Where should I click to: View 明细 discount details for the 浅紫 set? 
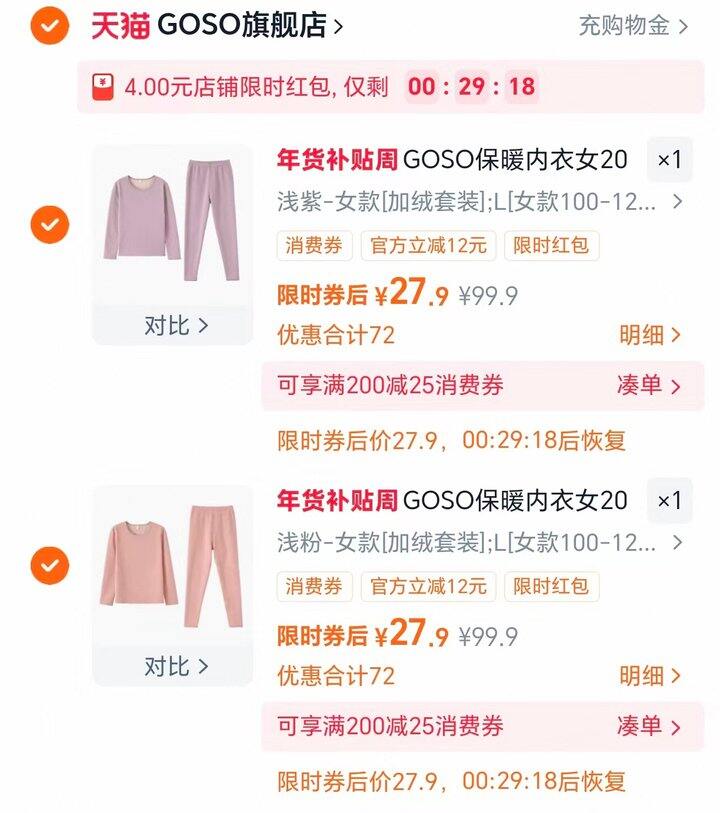(x=649, y=336)
